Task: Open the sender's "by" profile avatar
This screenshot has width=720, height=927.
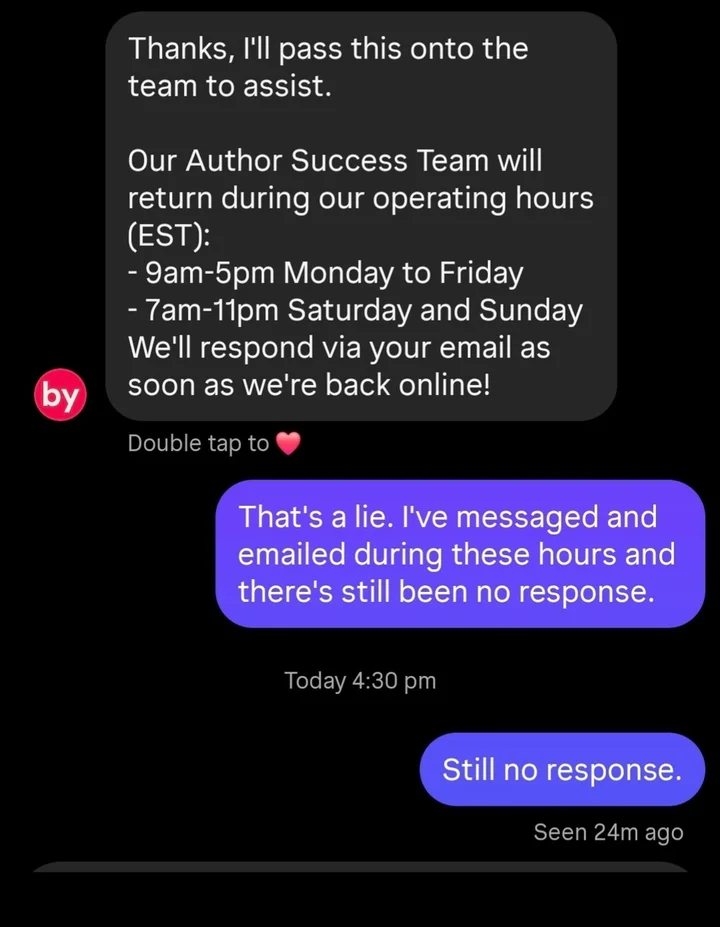Action: [x=61, y=396]
